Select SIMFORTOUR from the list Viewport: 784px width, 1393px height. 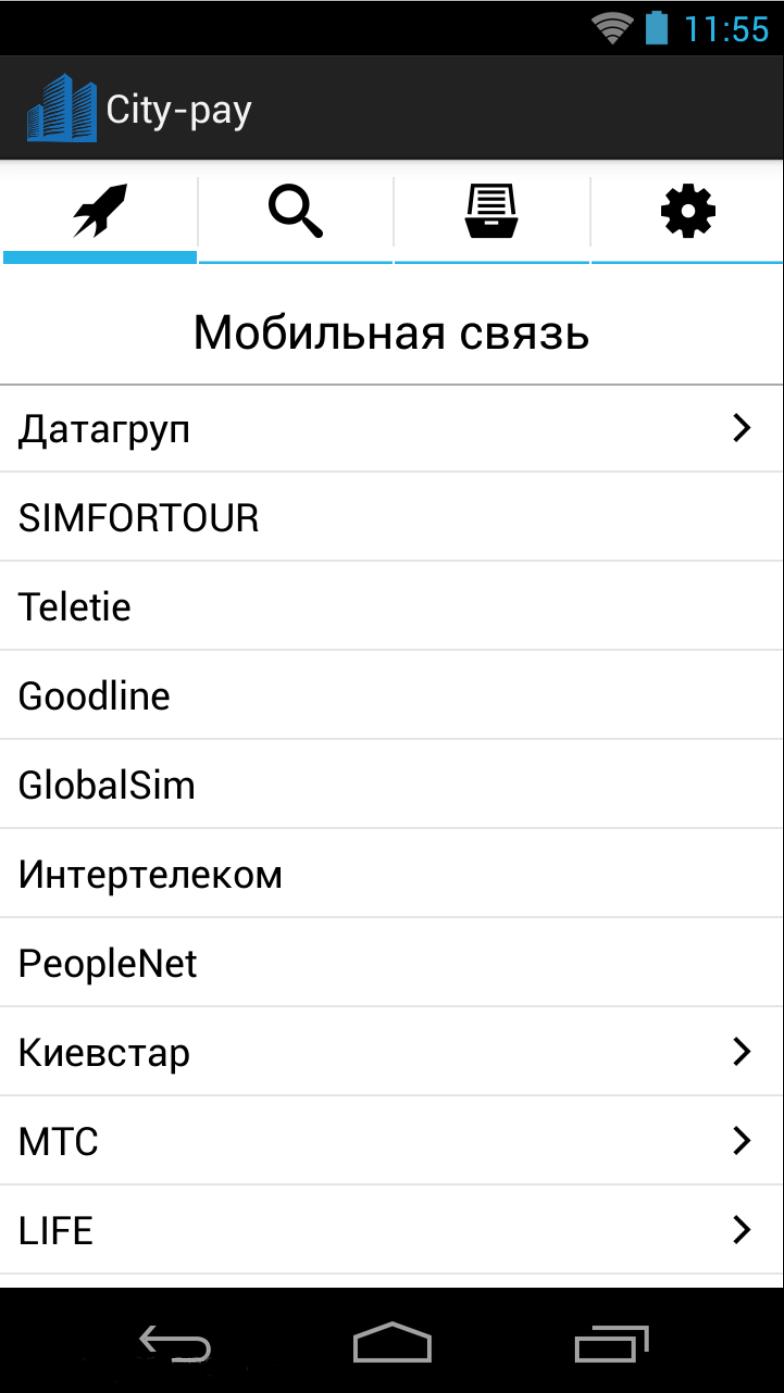[x=392, y=518]
